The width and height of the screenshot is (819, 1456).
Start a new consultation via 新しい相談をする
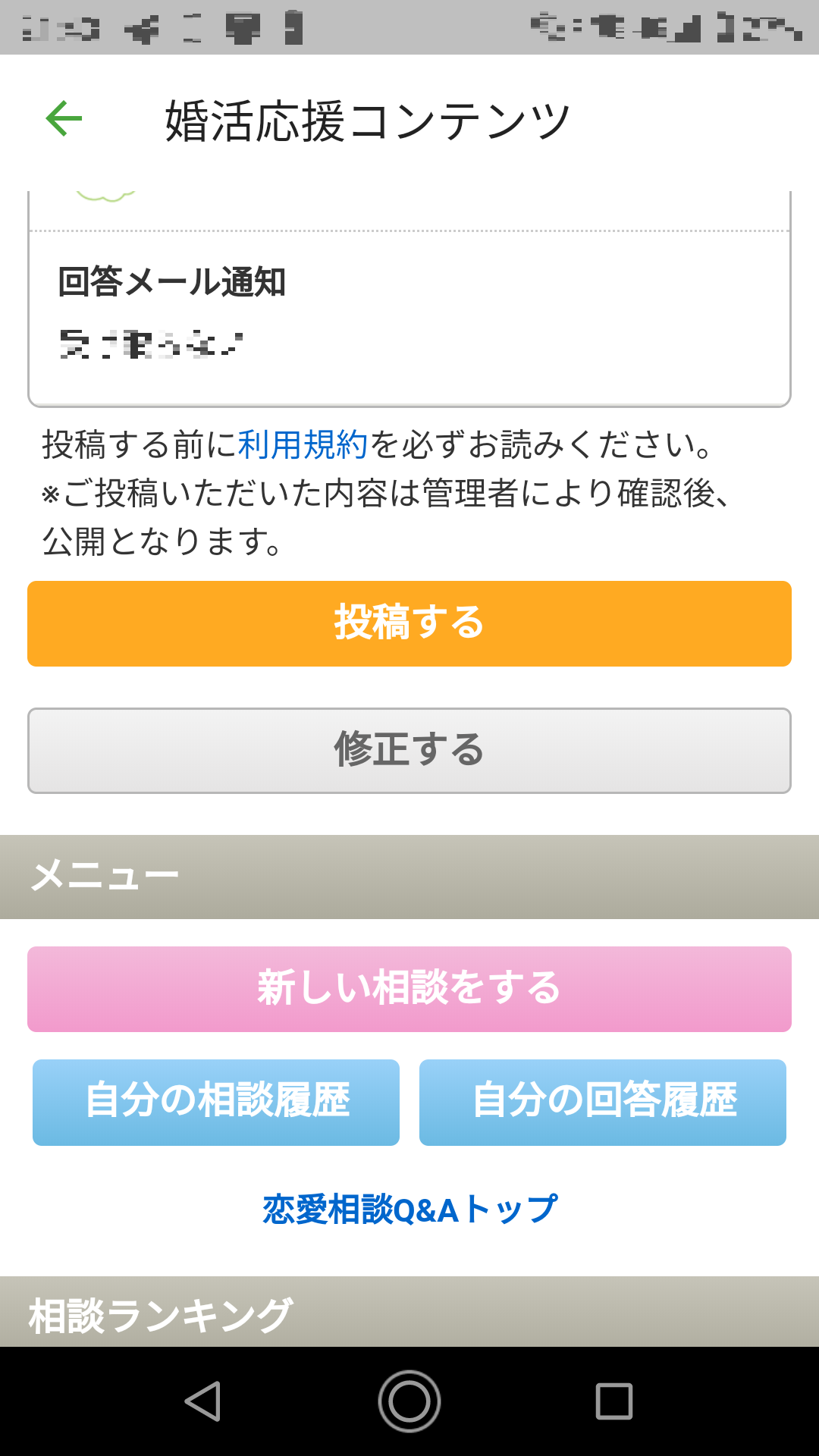coord(409,989)
